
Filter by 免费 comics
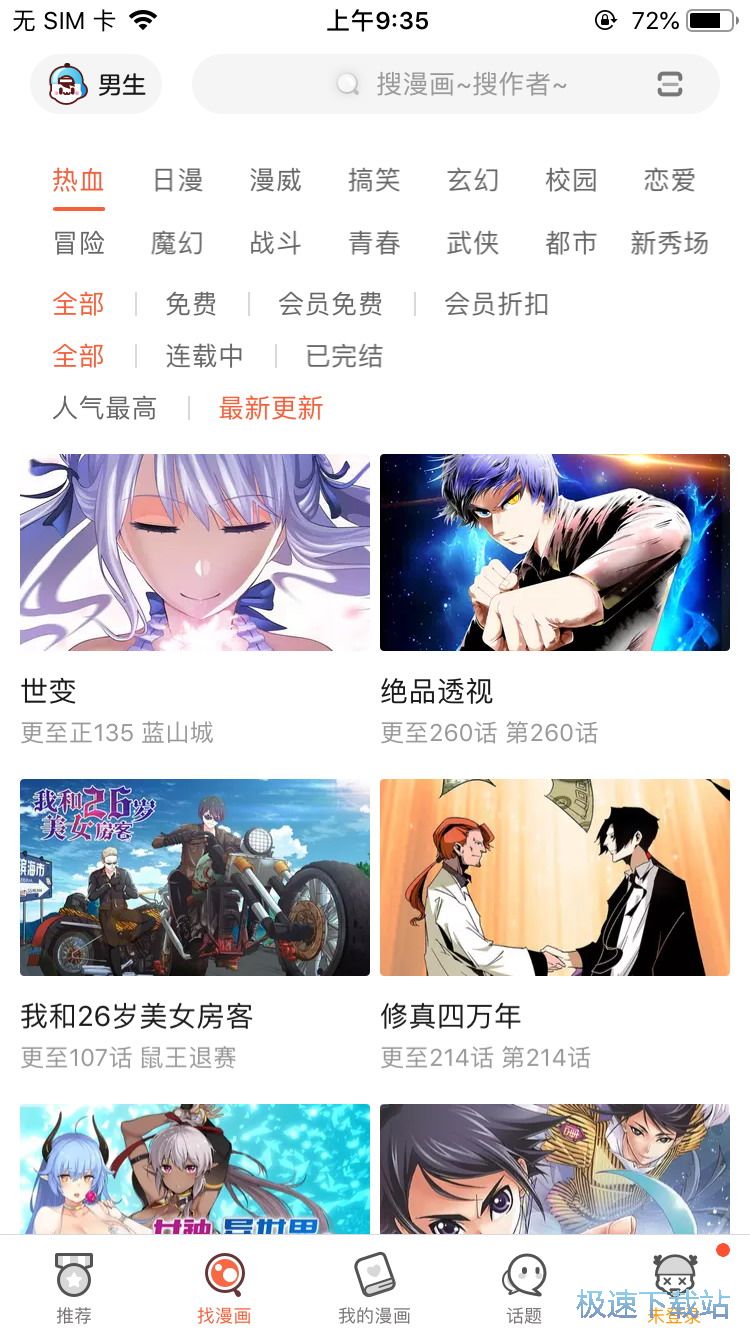[191, 304]
